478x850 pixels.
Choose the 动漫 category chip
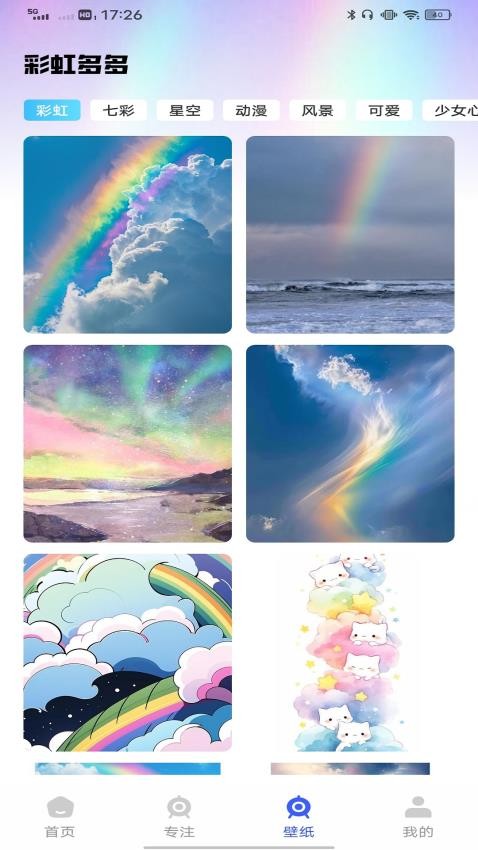(251, 110)
